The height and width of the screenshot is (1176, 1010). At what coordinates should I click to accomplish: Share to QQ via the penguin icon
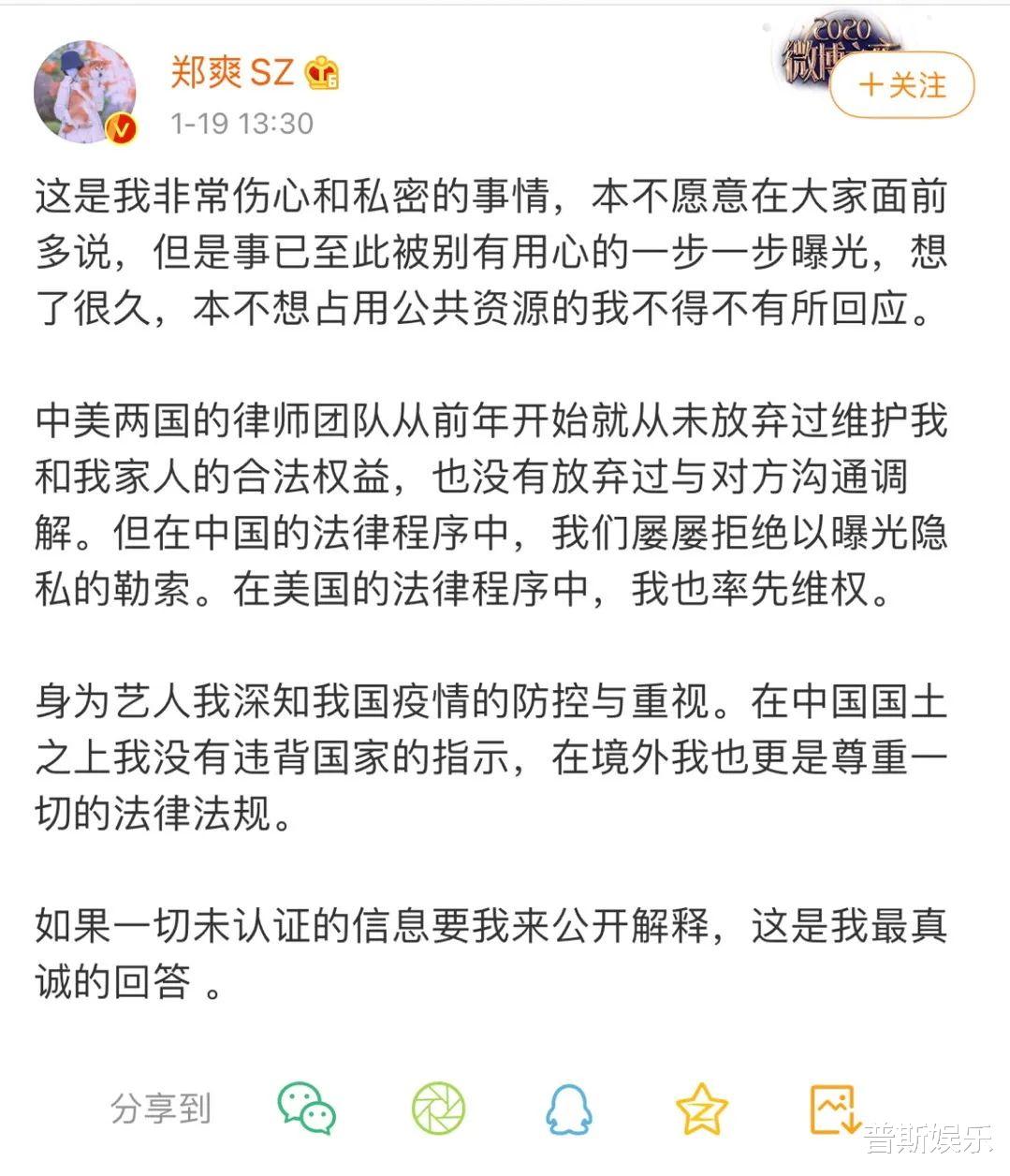[x=567, y=1109]
